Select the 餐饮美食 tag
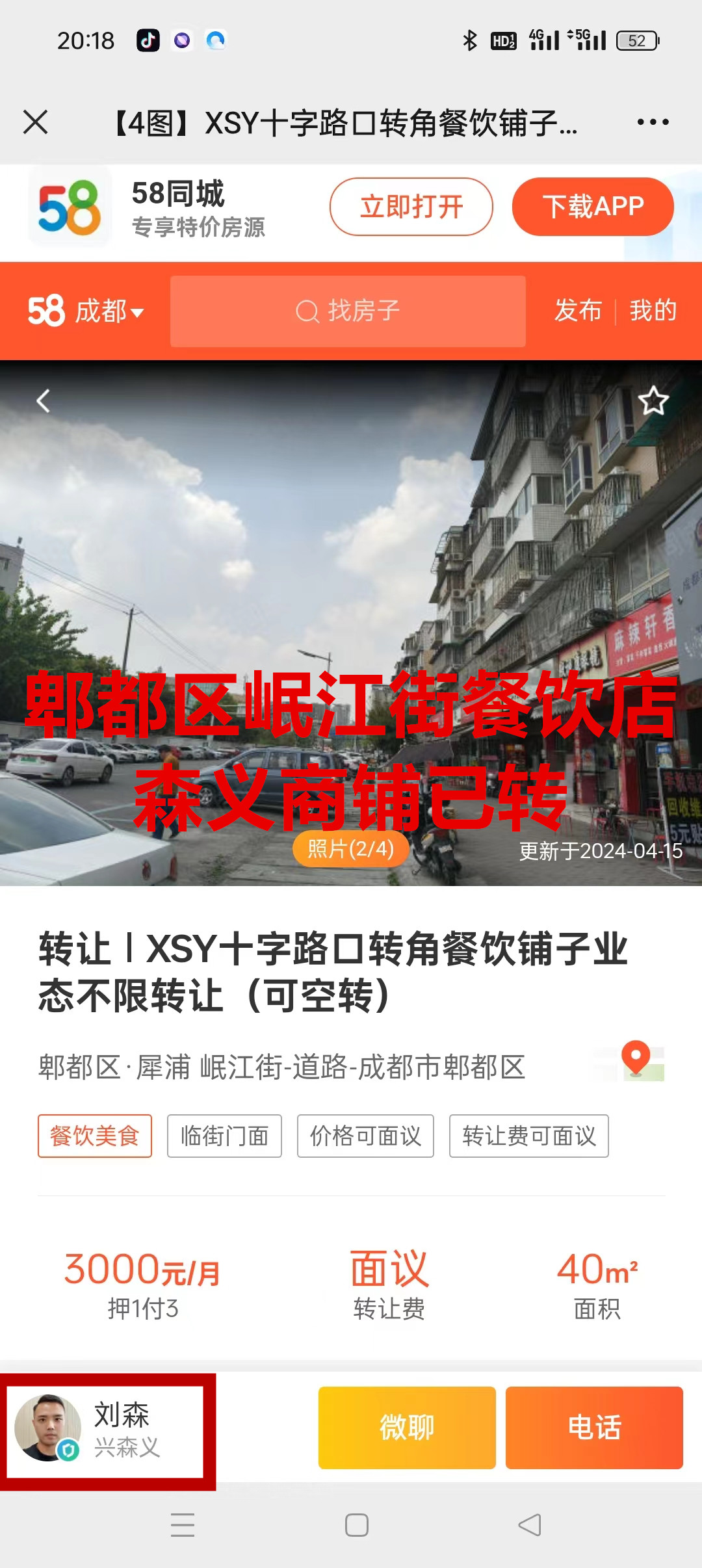The height and width of the screenshot is (1568, 702). (x=95, y=1136)
